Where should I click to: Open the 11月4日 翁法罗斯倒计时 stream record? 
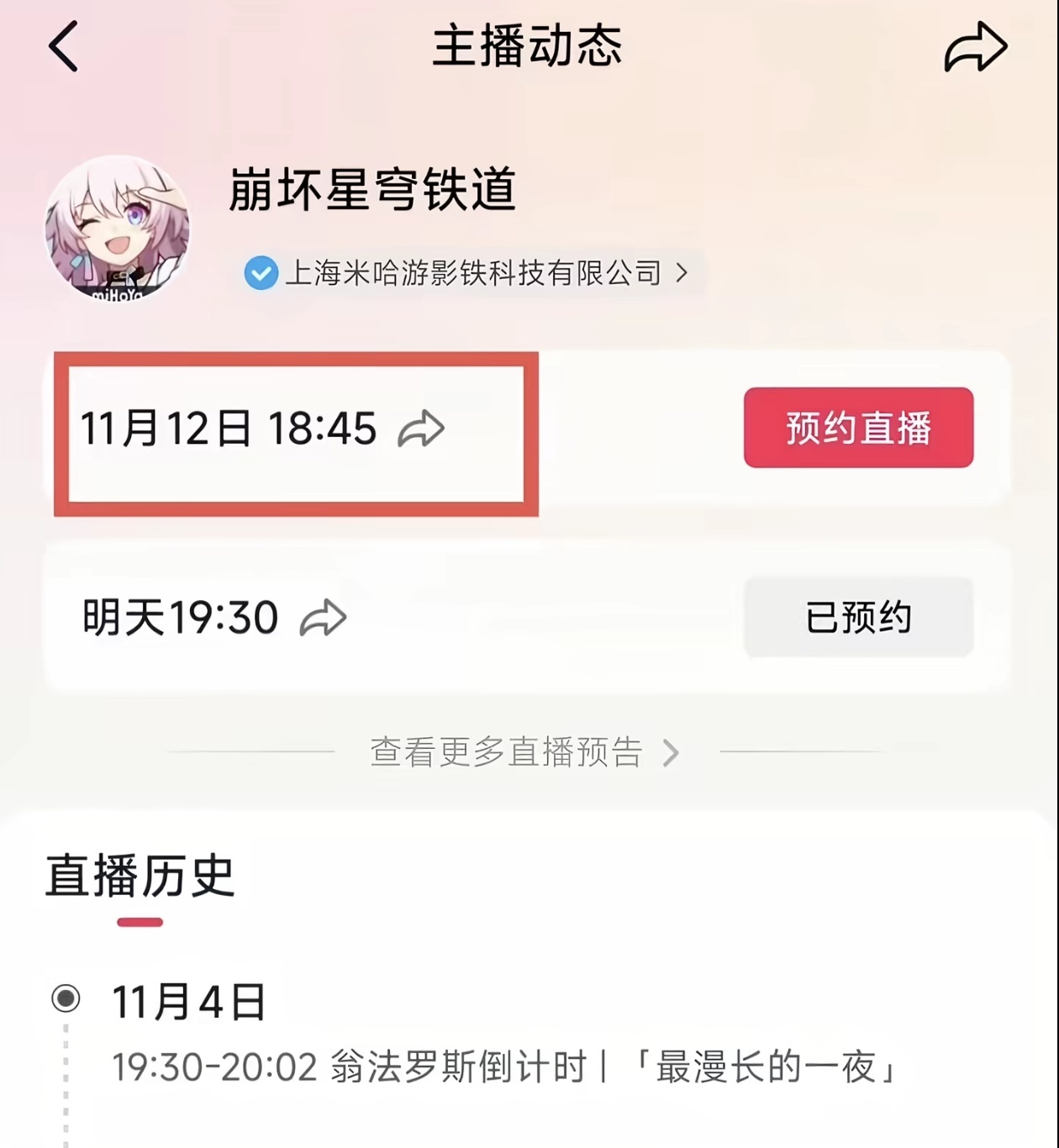(504, 1067)
